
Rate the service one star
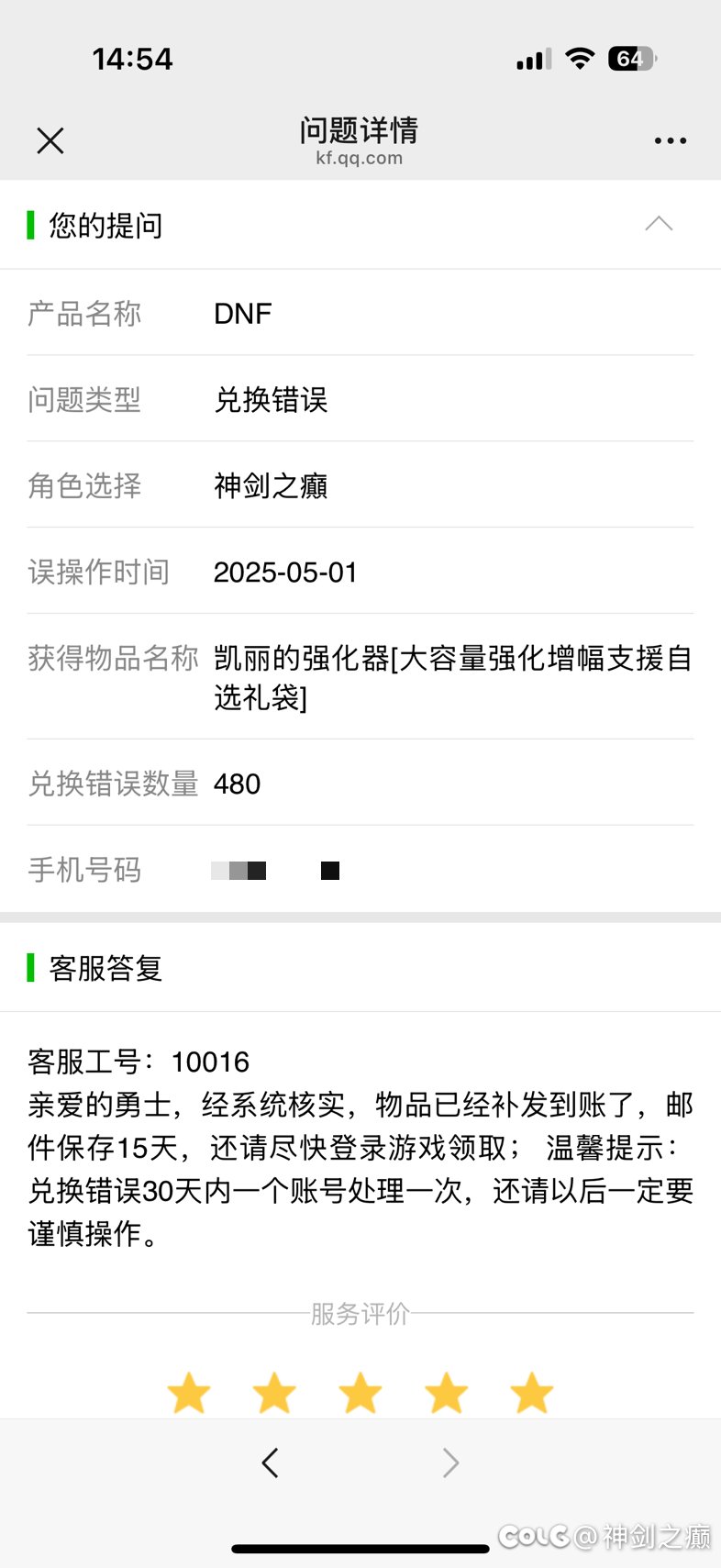tap(189, 1393)
